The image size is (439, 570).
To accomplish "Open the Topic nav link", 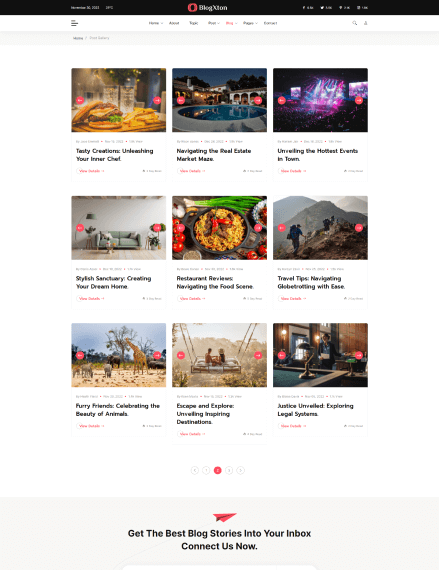I will (193, 23).
